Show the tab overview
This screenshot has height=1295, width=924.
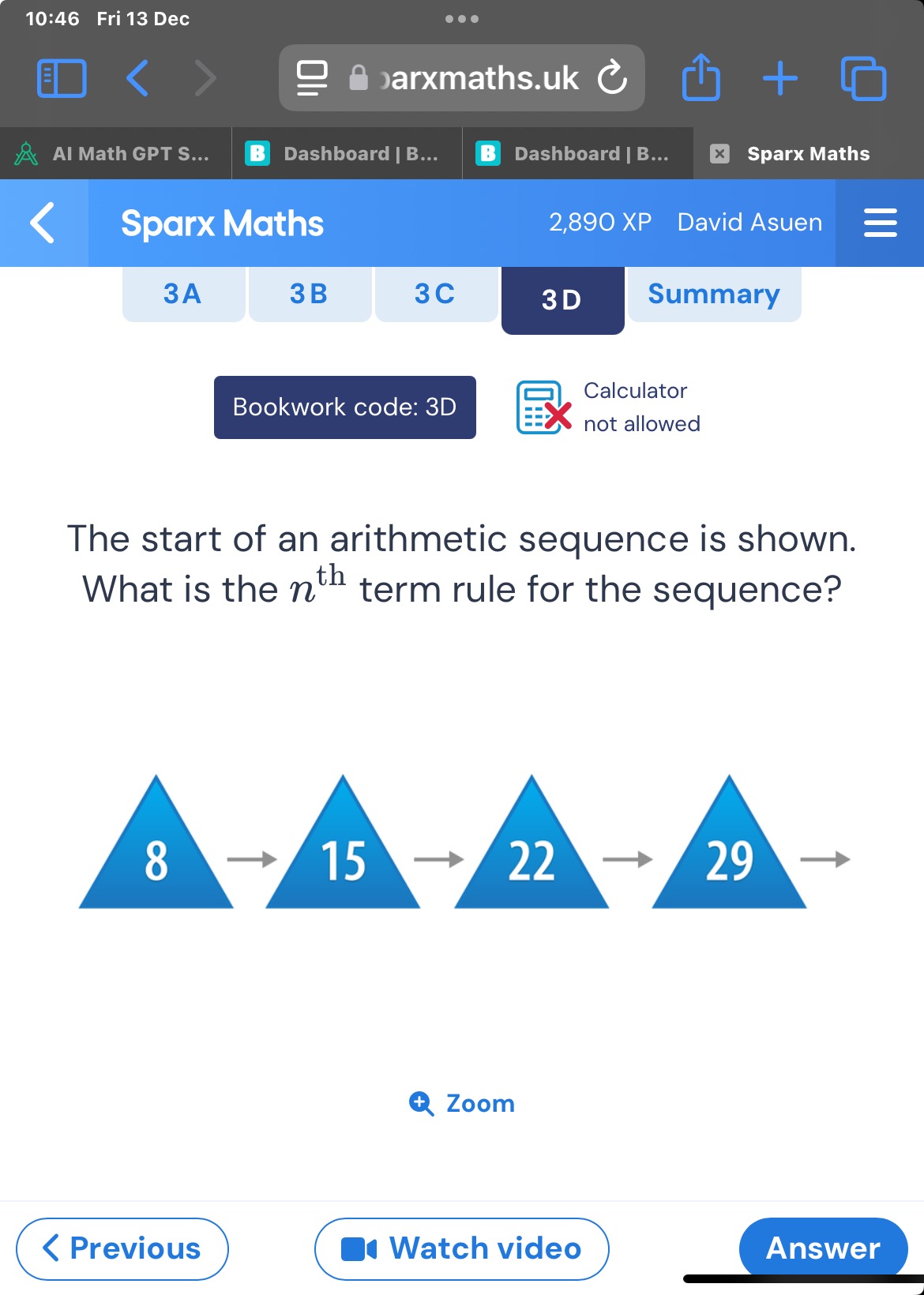pos(863,78)
